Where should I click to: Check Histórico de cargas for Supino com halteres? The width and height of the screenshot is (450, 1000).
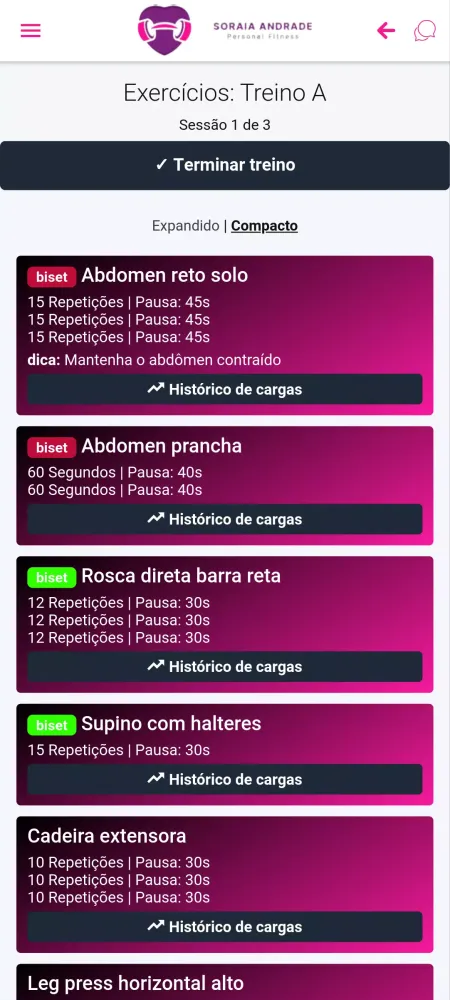(x=225, y=779)
